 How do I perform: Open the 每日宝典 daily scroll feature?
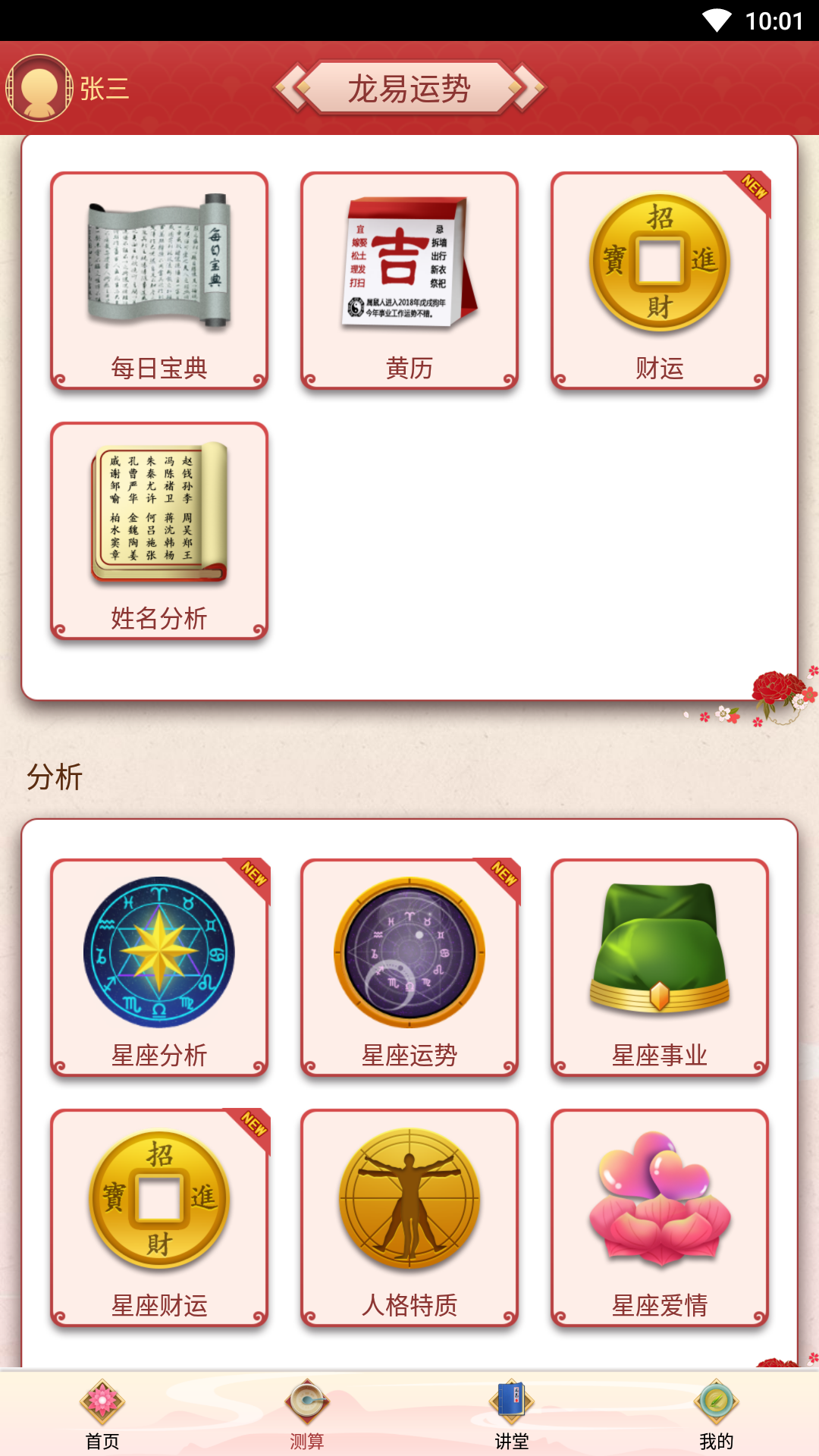coord(158,279)
